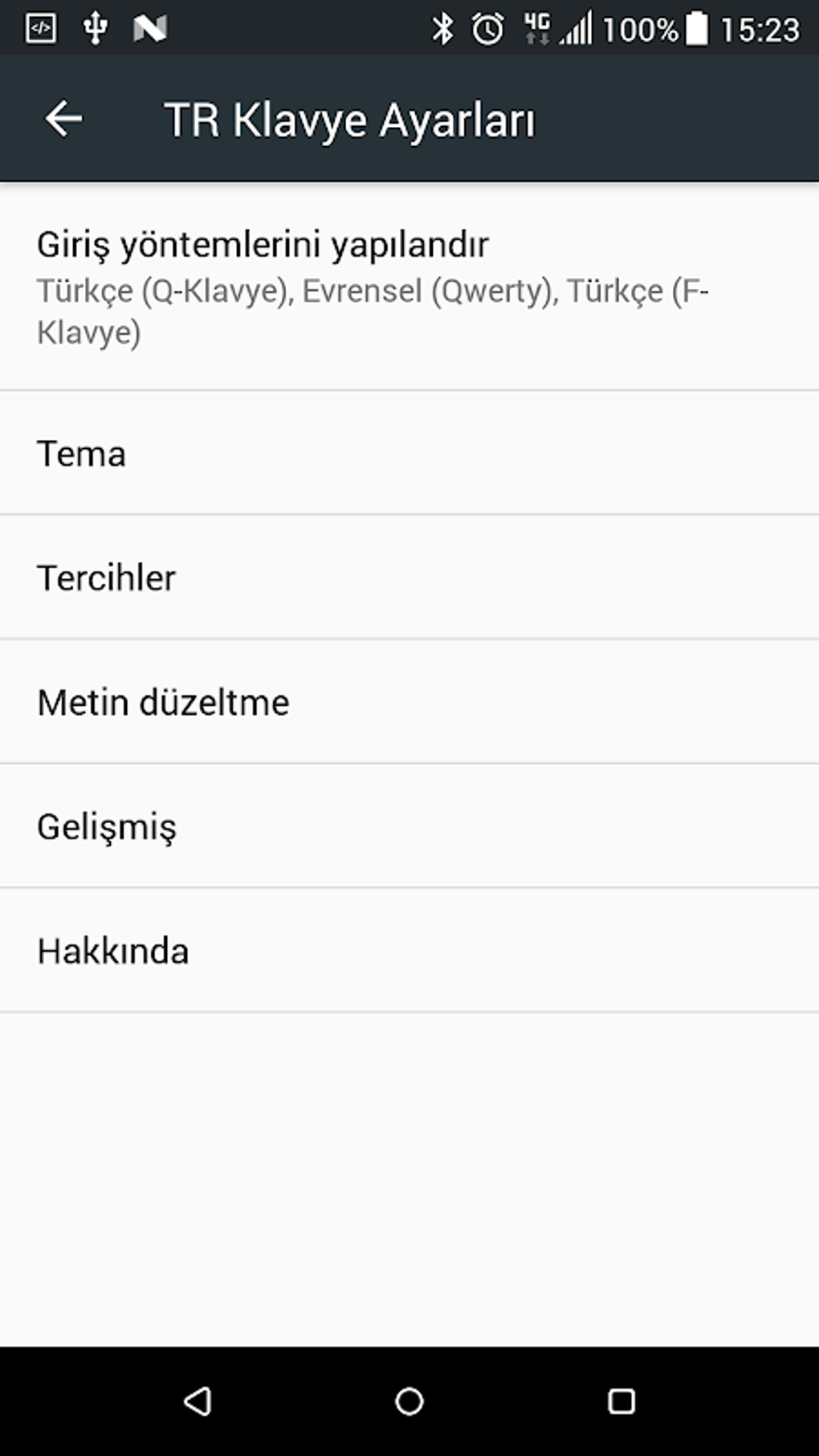Open the Hakkında about page
The width and height of the screenshot is (819, 1456).
tap(112, 951)
